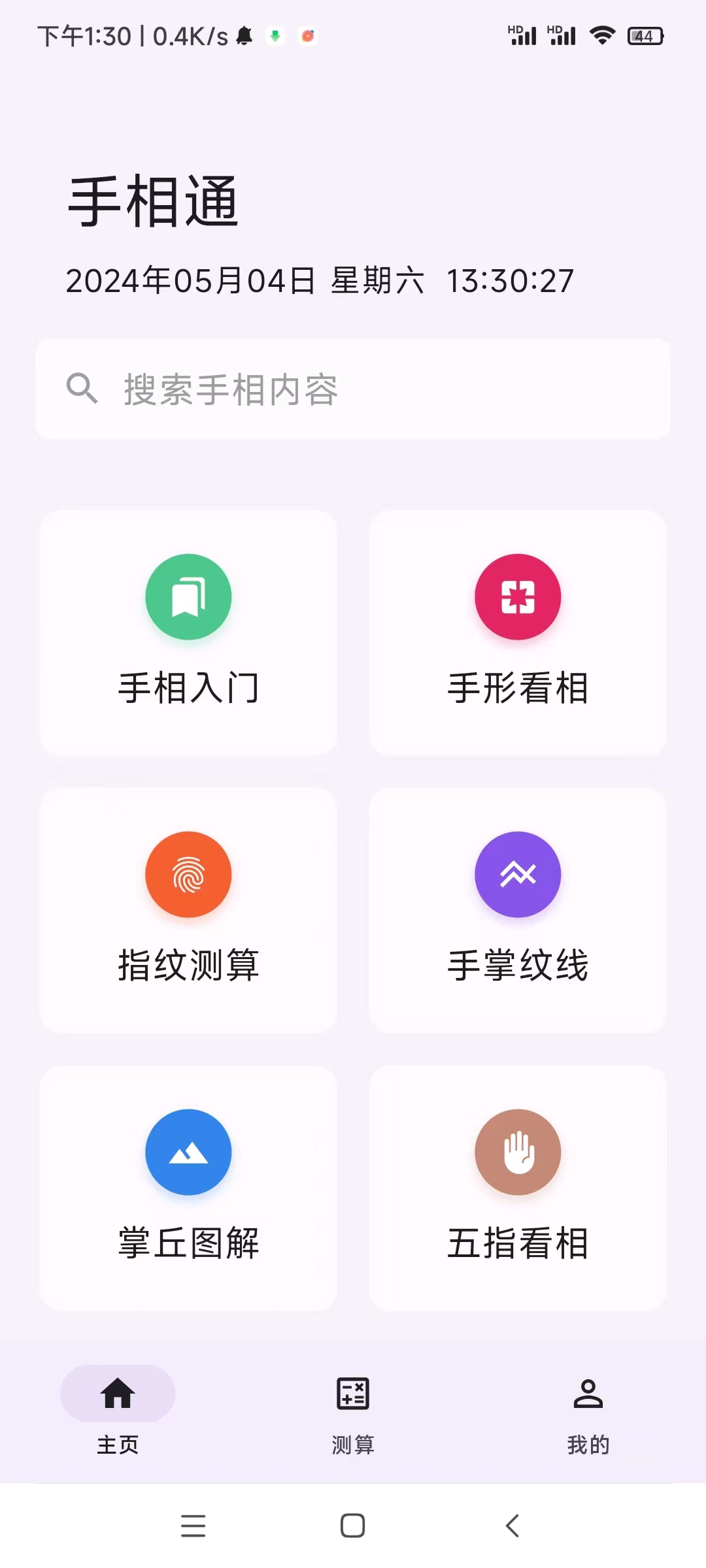Switch to the 我的 tab
706x1568 pixels.
point(588,1411)
